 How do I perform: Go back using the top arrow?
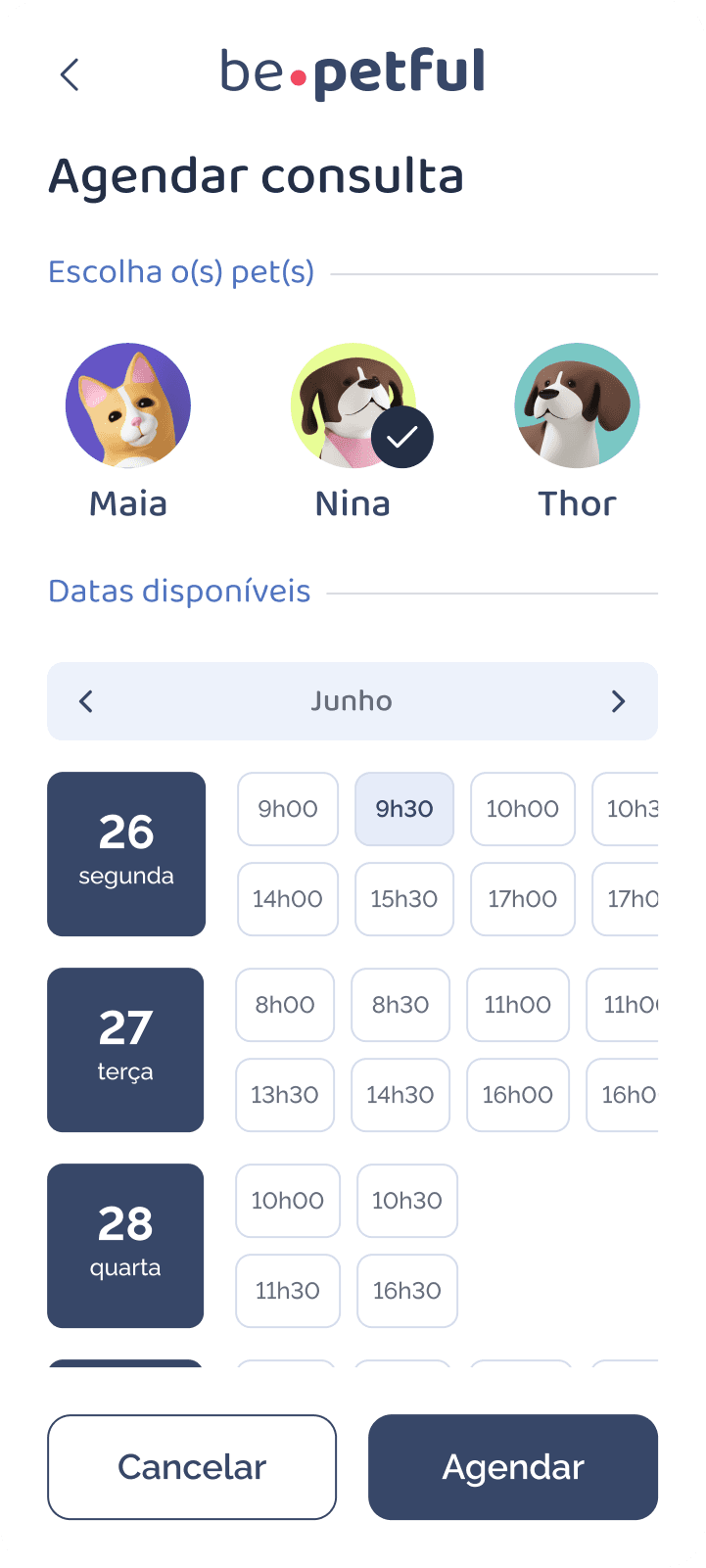[70, 74]
